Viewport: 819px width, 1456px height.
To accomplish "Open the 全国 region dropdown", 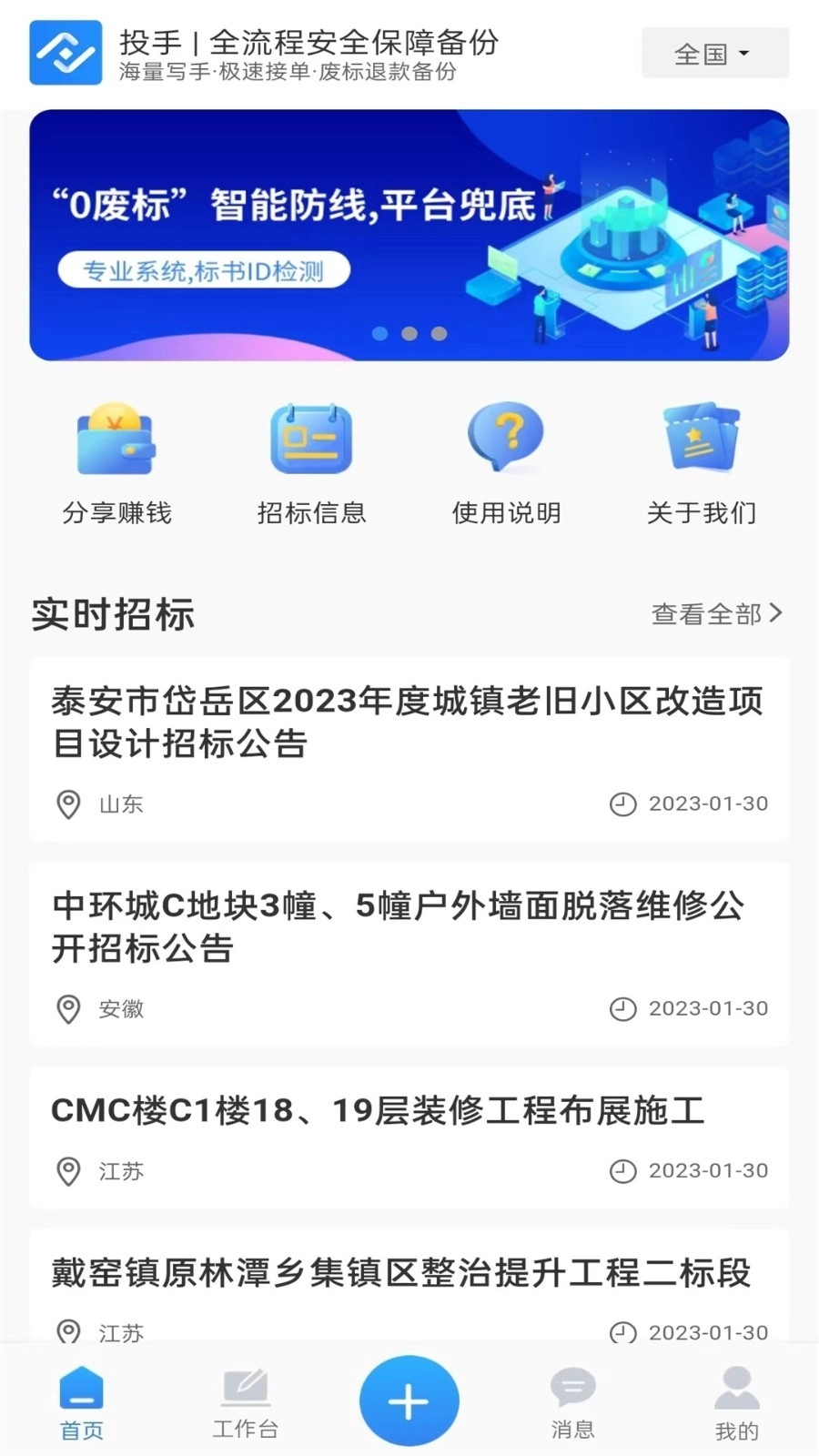I will (714, 54).
